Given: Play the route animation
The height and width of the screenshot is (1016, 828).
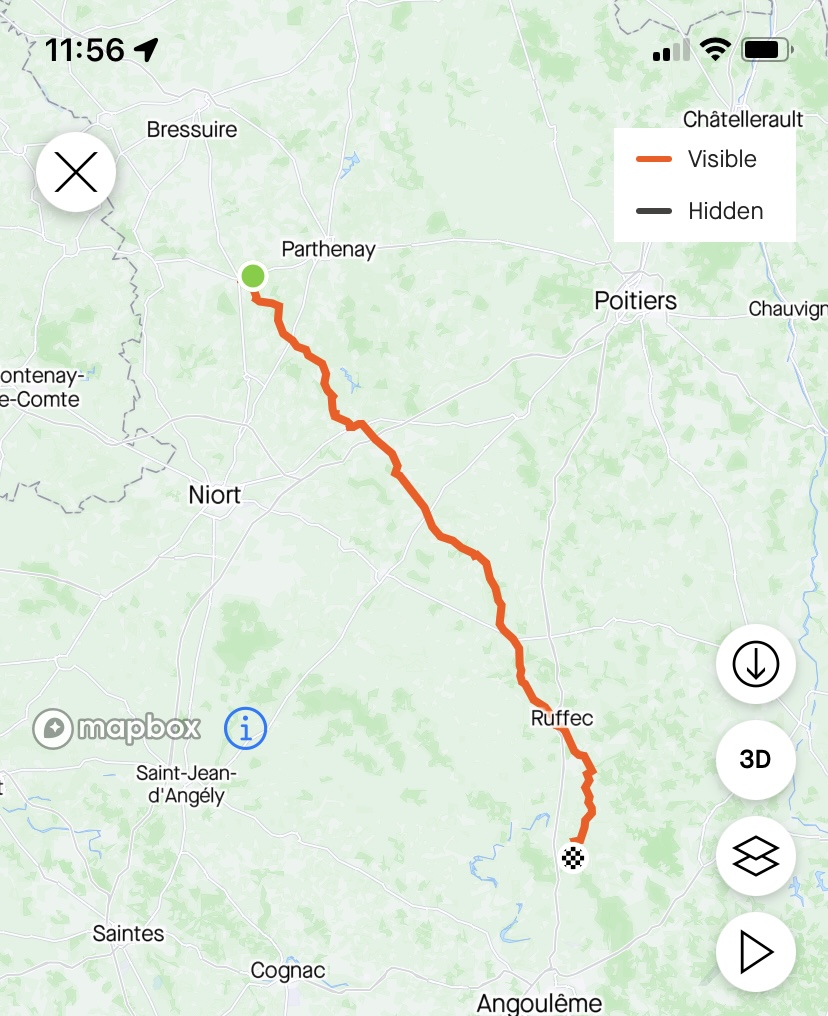Looking at the screenshot, I should [755, 952].
